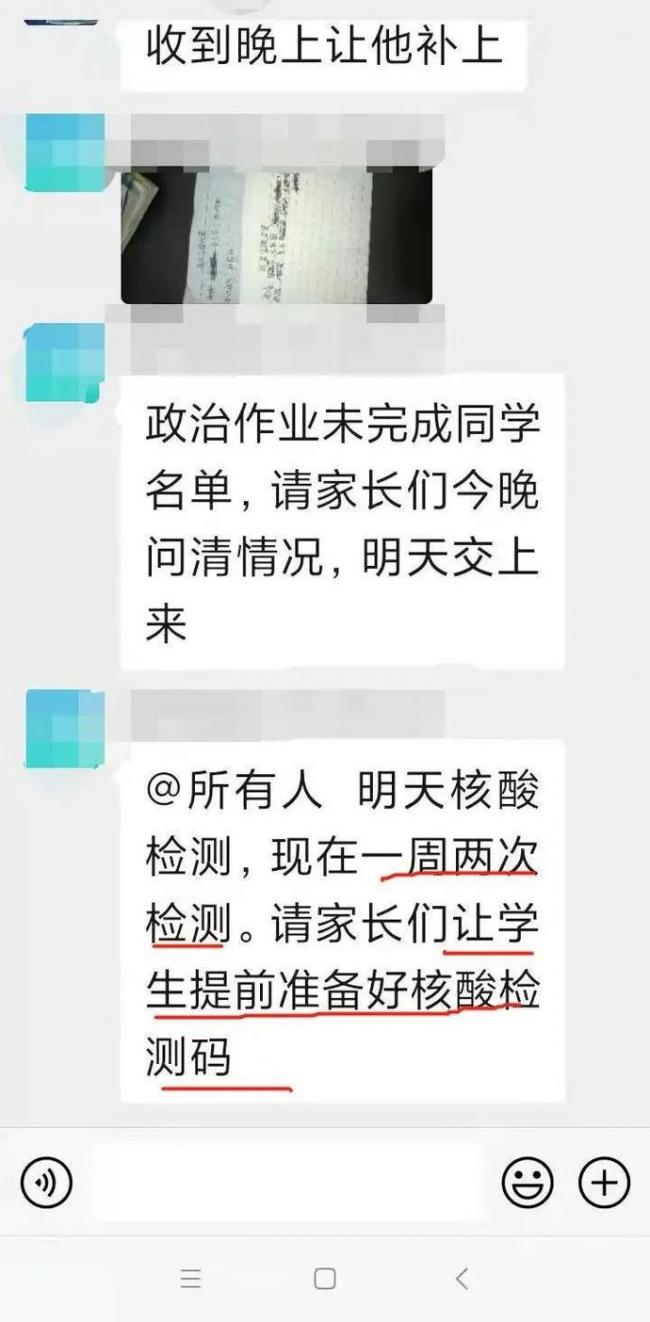Switch to voice message input
The height and width of the screenshot is (1322, 650).
click(46, 1184)
